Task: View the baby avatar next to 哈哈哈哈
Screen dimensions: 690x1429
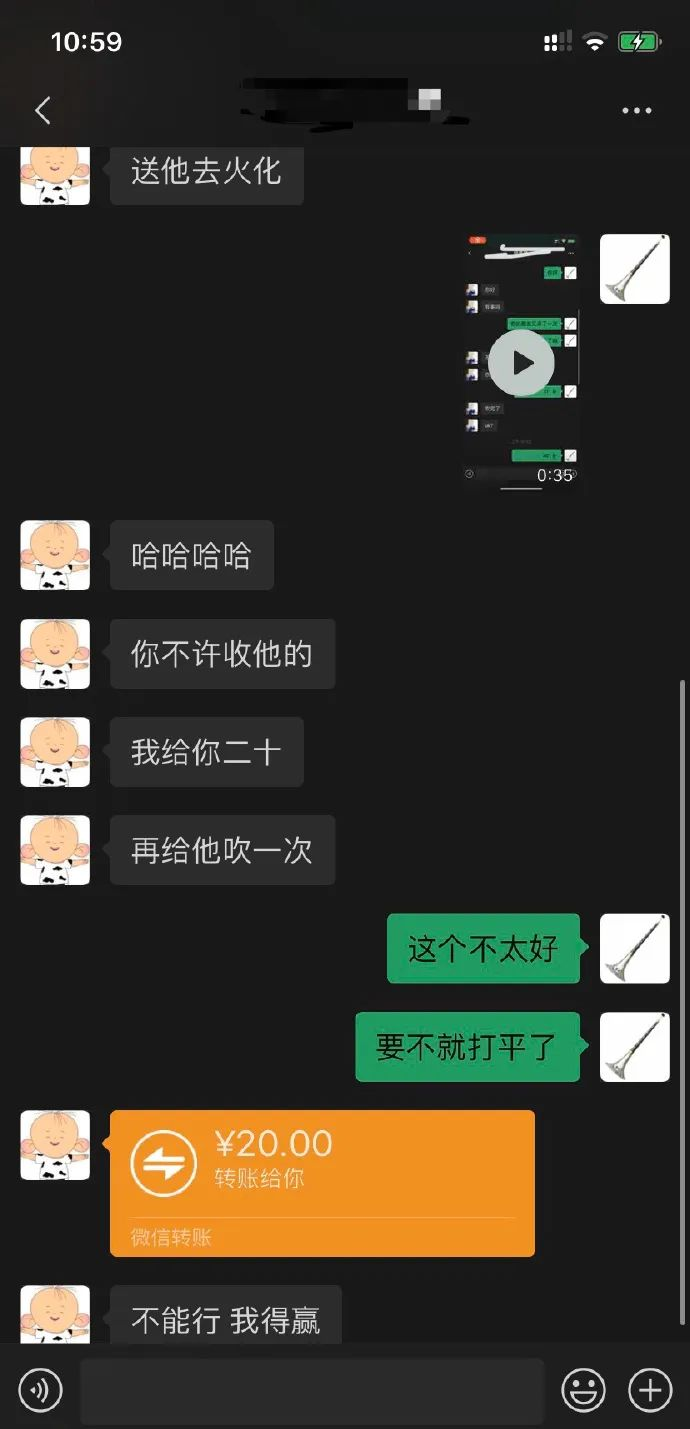Action: (55, 555)
